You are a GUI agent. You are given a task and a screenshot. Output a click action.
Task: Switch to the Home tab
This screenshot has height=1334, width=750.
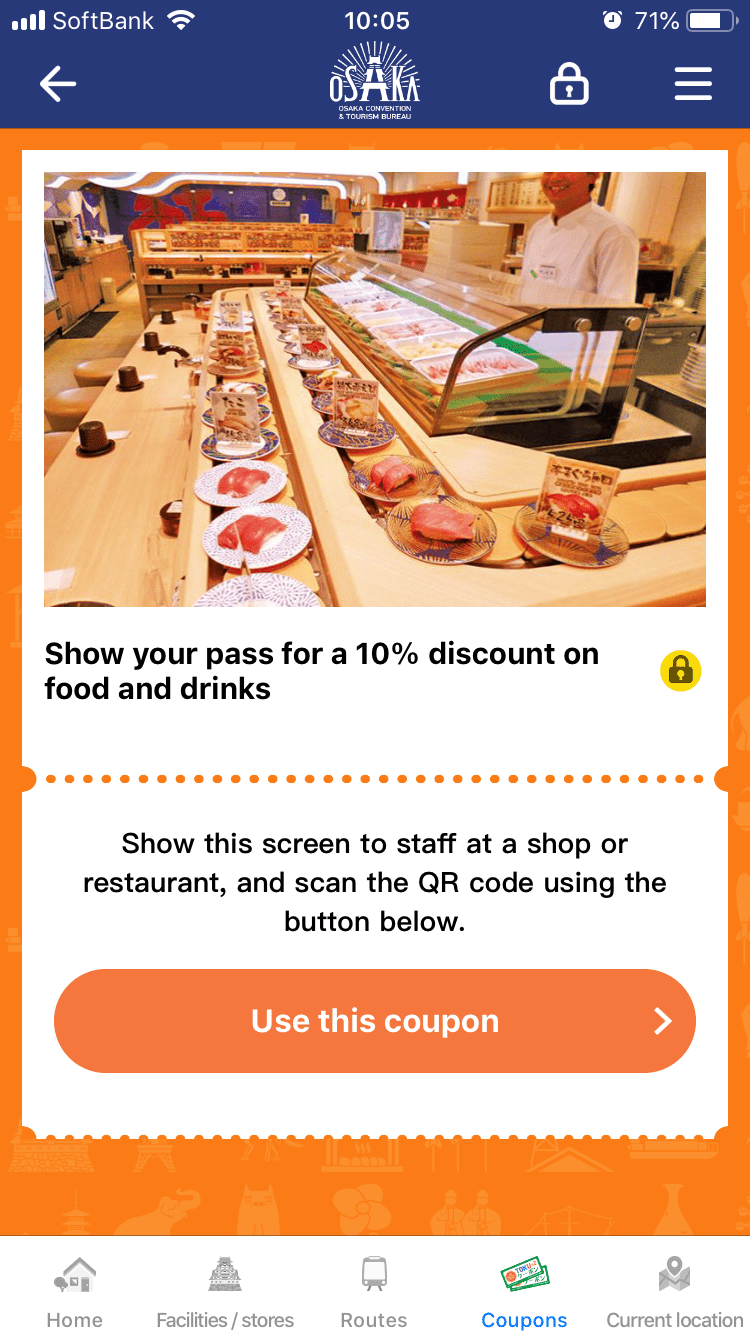75,1291
